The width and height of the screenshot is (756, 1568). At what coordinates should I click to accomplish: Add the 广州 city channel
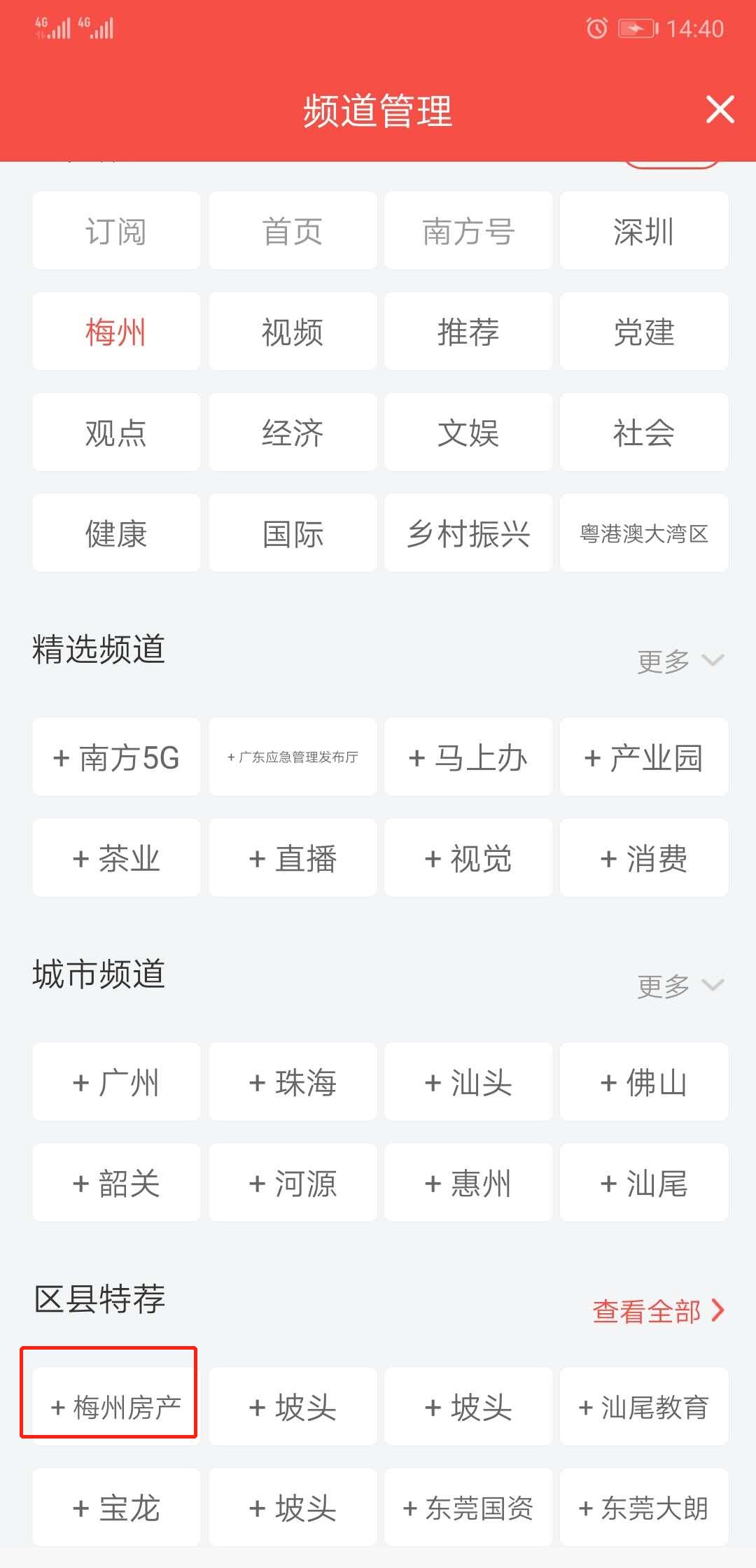point(116,1081)
